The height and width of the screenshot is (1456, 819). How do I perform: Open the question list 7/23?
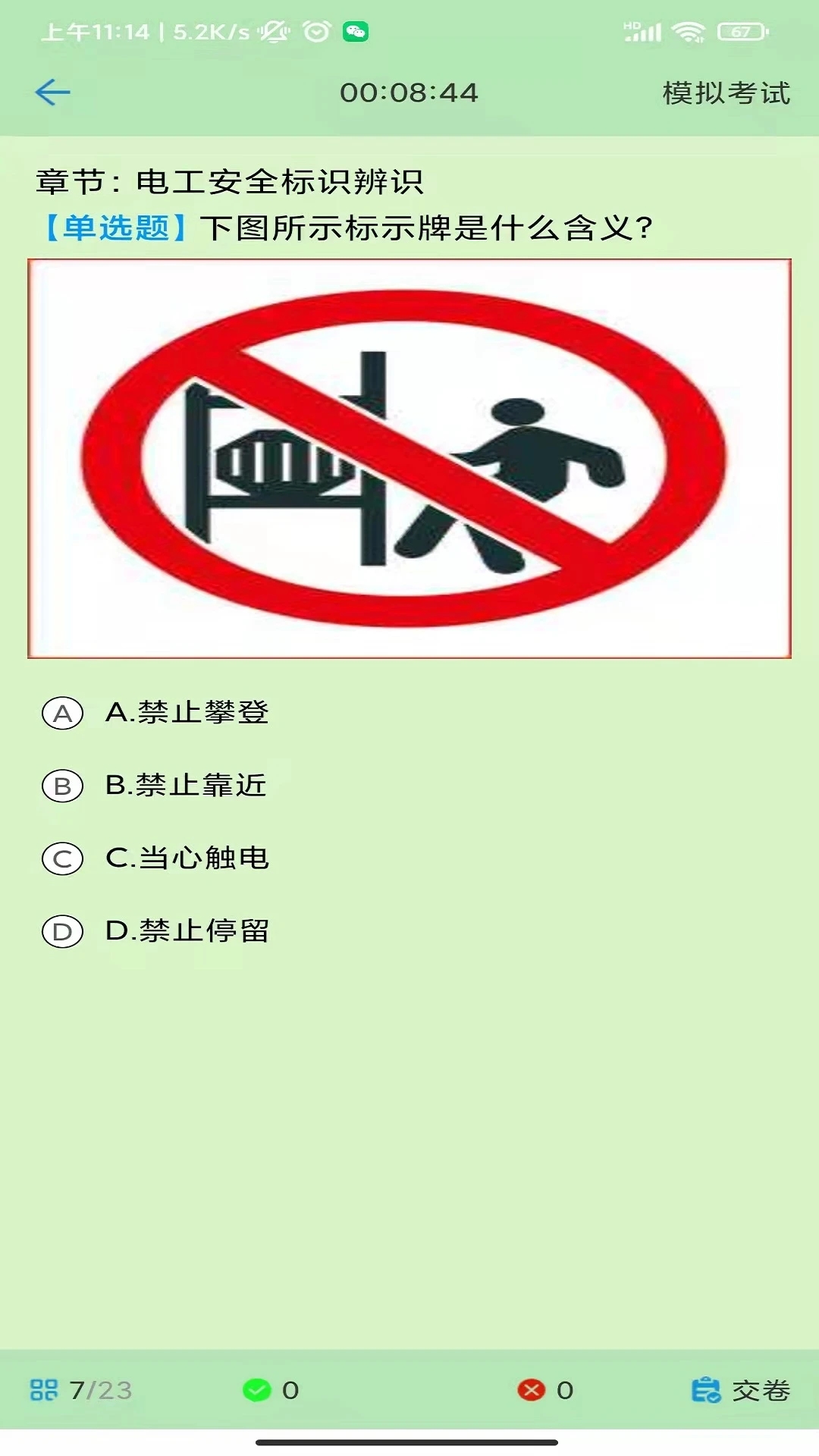tap(81, 1390)
